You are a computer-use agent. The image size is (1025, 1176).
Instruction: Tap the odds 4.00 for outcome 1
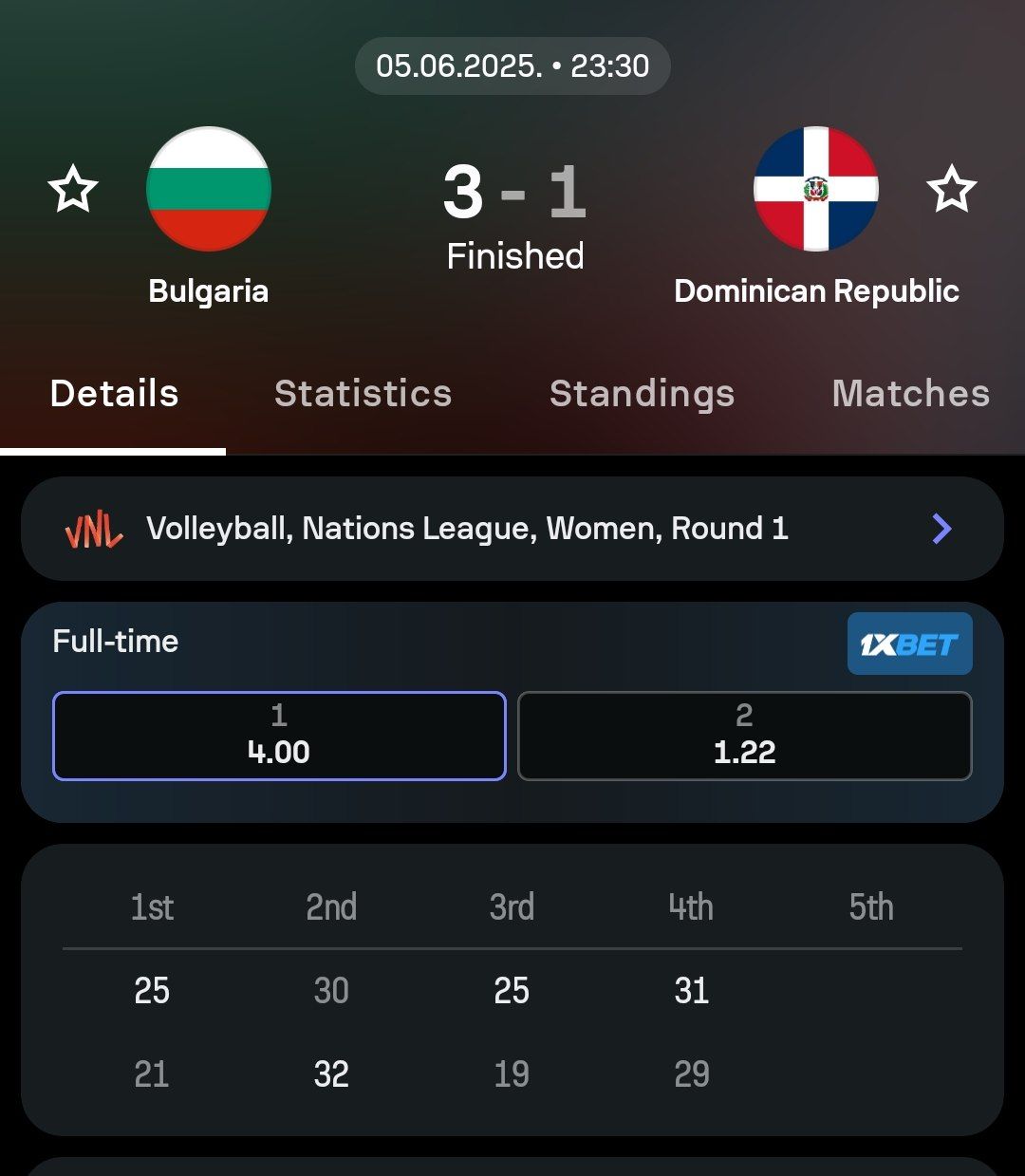(279, 737)
